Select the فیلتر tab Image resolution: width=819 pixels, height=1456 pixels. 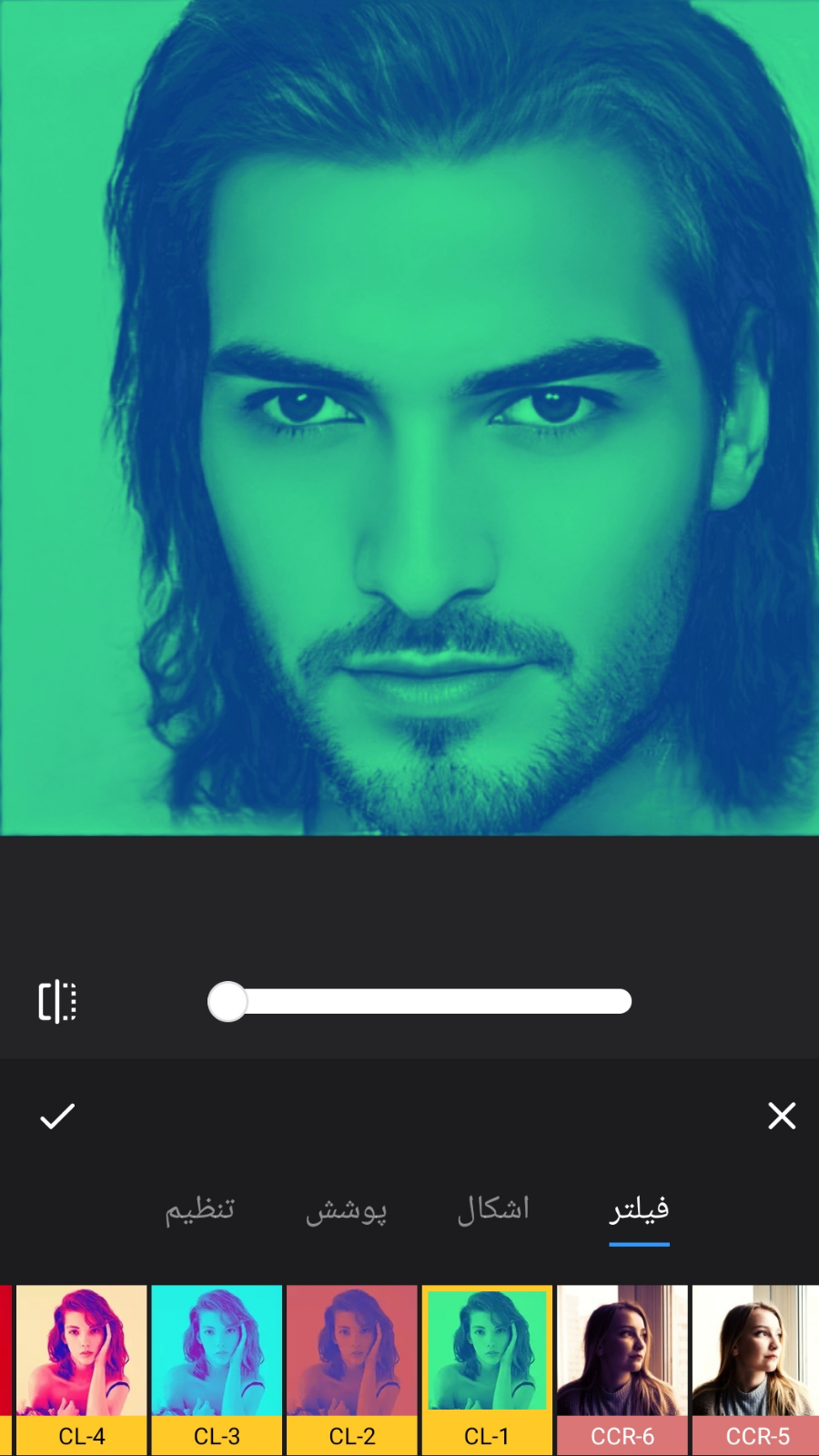pos(639,1210)
